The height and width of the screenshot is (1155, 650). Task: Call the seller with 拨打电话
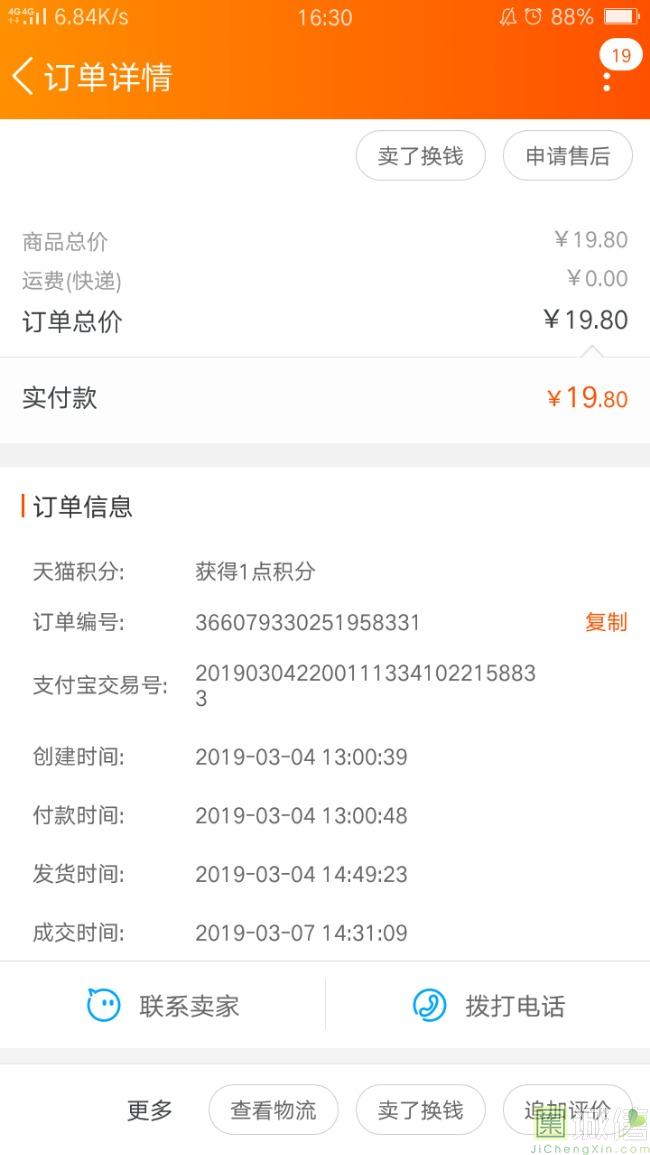point(488,1005)
